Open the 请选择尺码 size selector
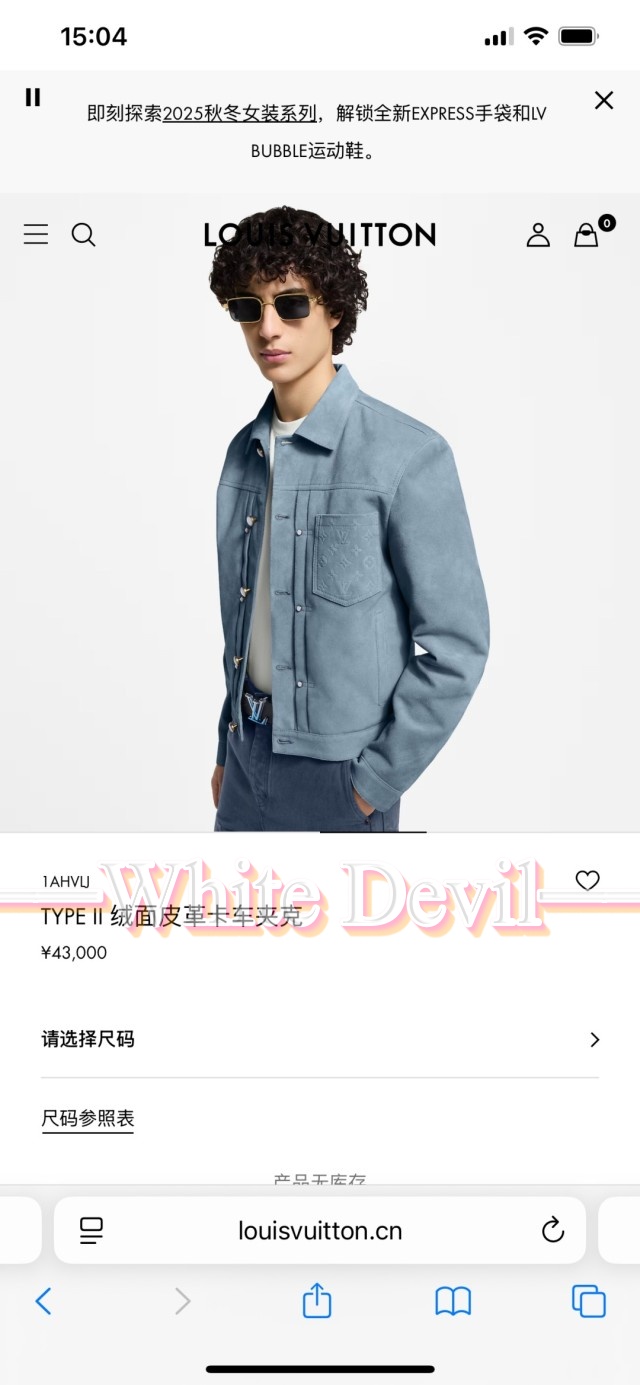This screenshot has width=640, height=1385. coord(320,1039)
